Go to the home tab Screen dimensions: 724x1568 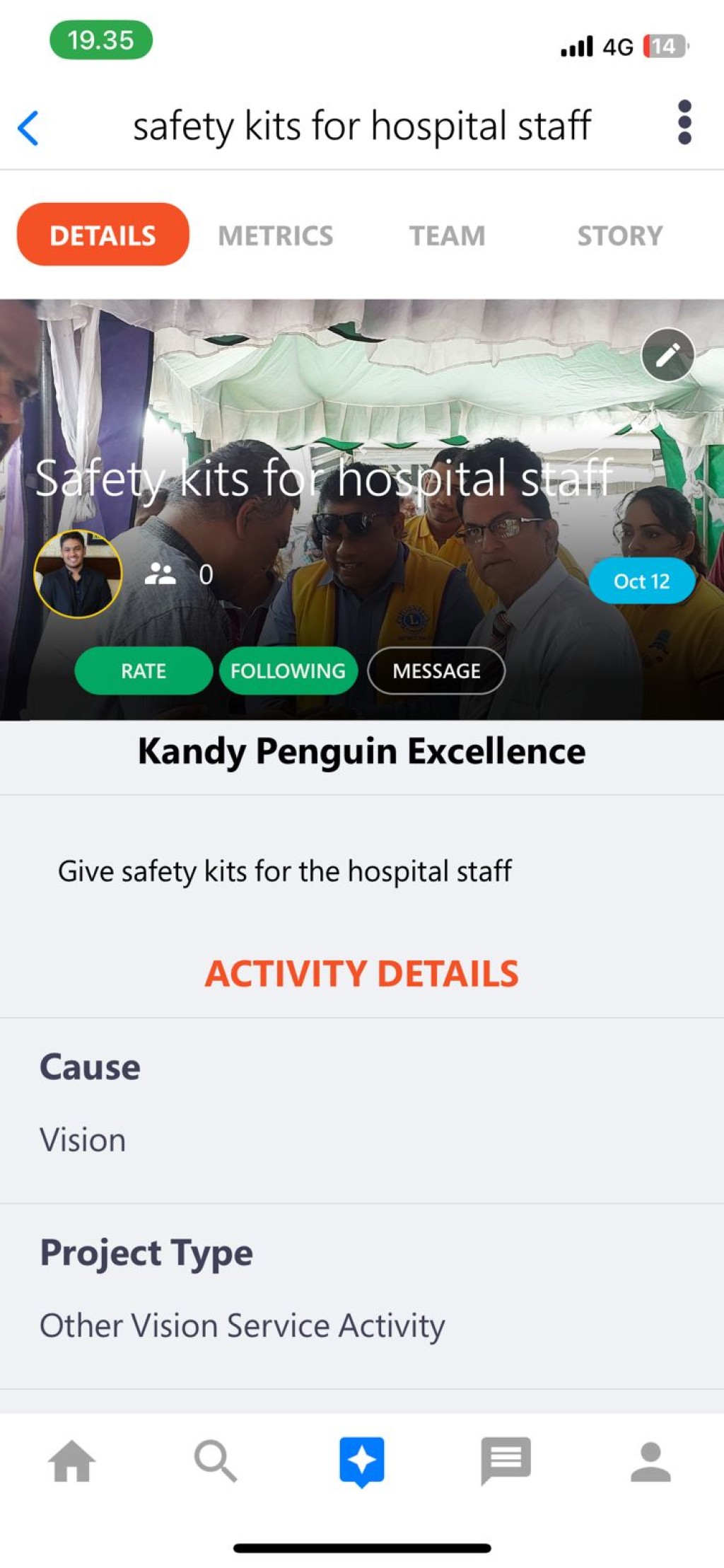pyautogui.click(x=71, y=1460)
